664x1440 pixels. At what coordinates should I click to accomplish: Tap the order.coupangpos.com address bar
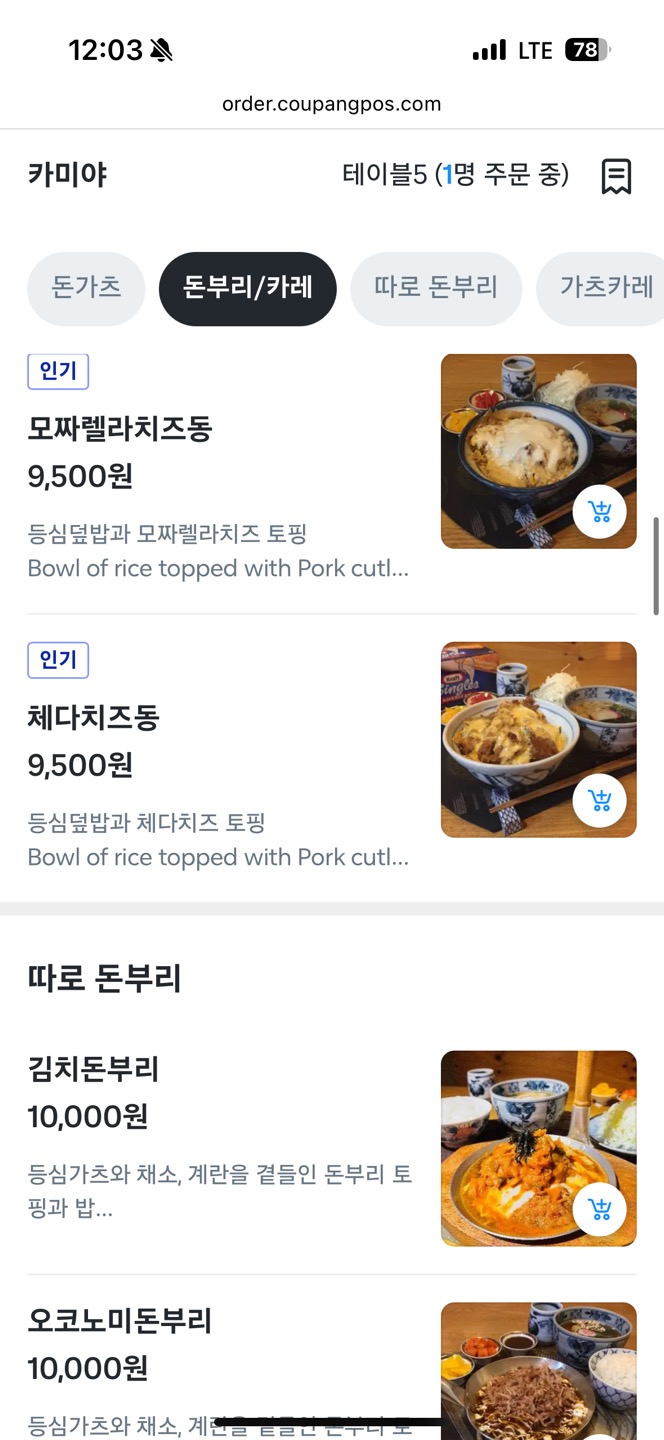pos(331,104)
